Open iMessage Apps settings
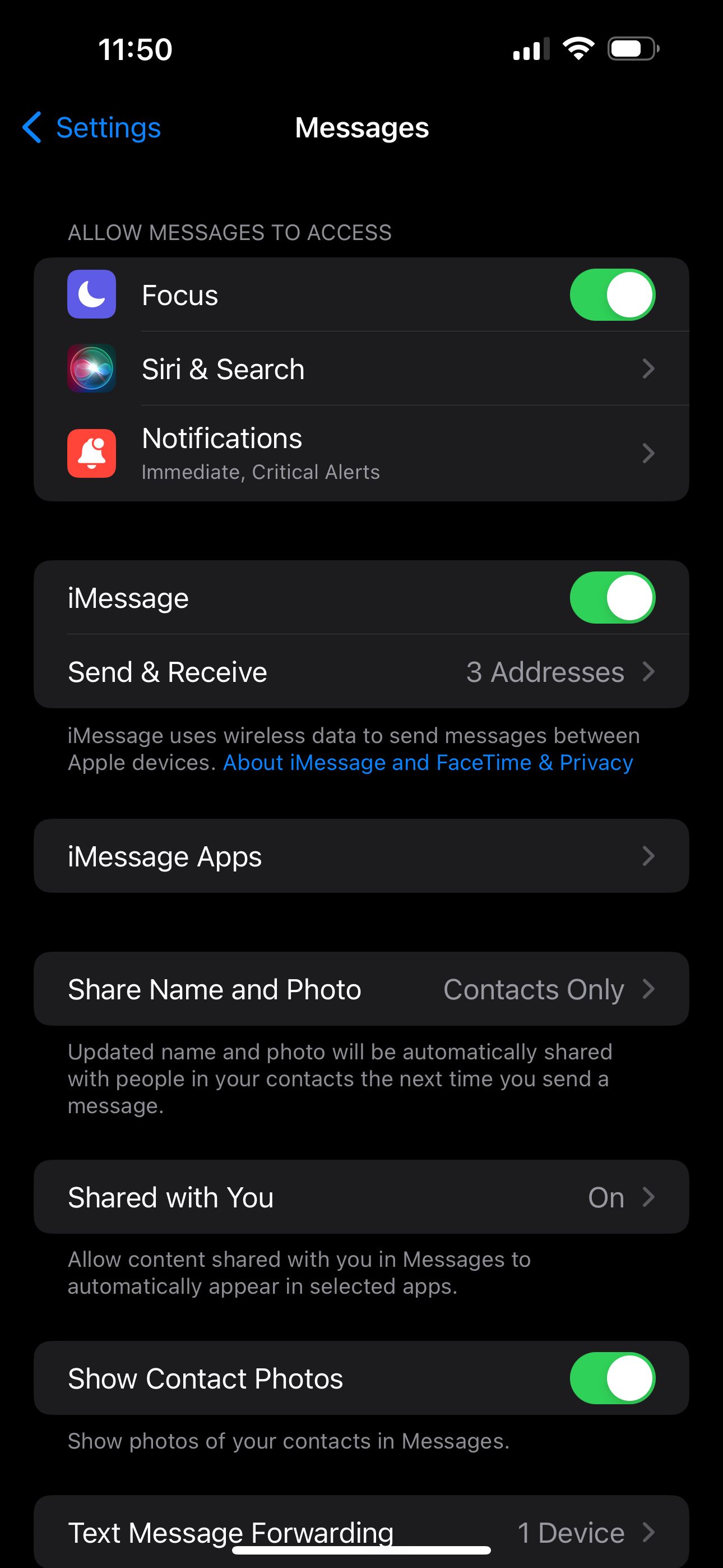 tap(361, 856)
